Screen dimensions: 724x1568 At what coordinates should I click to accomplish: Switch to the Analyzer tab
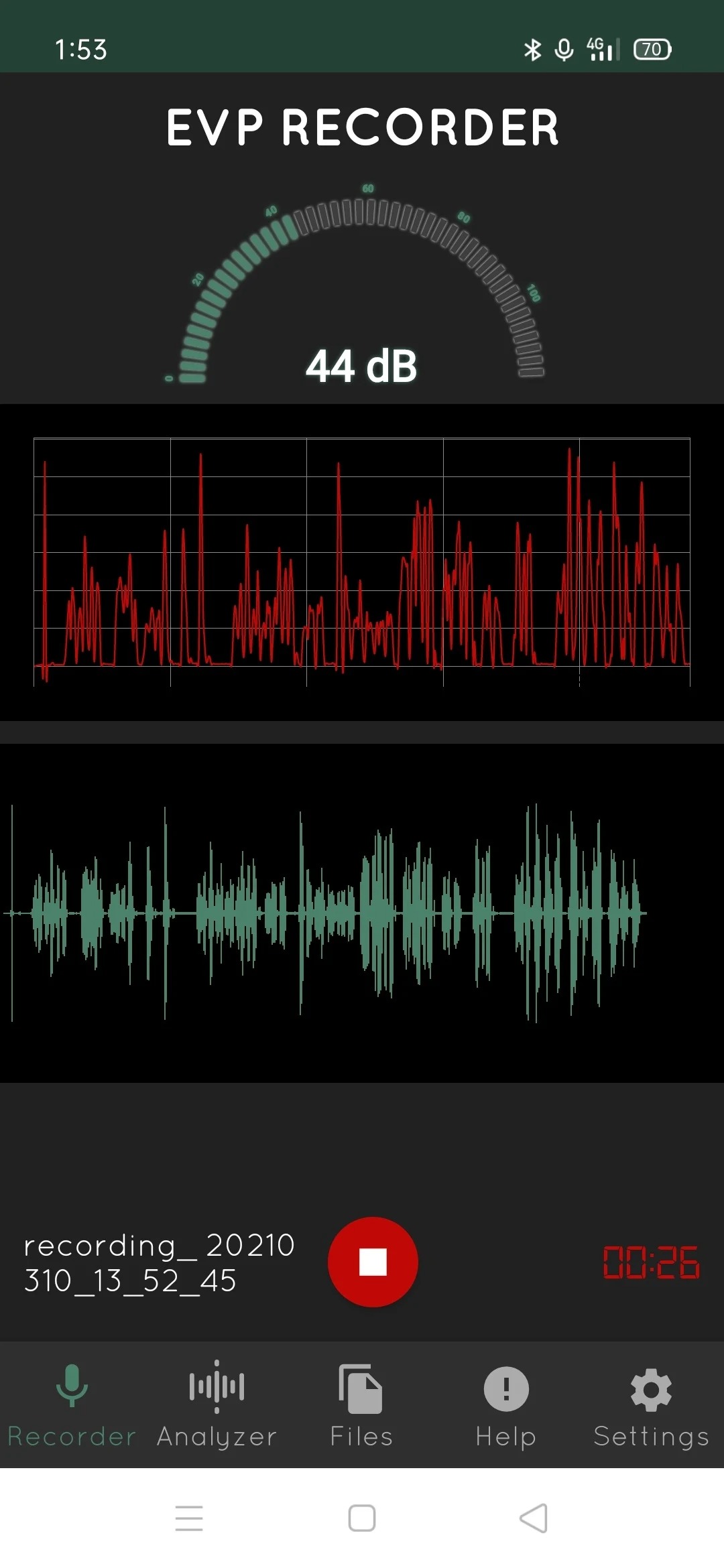pos(217,1404)
